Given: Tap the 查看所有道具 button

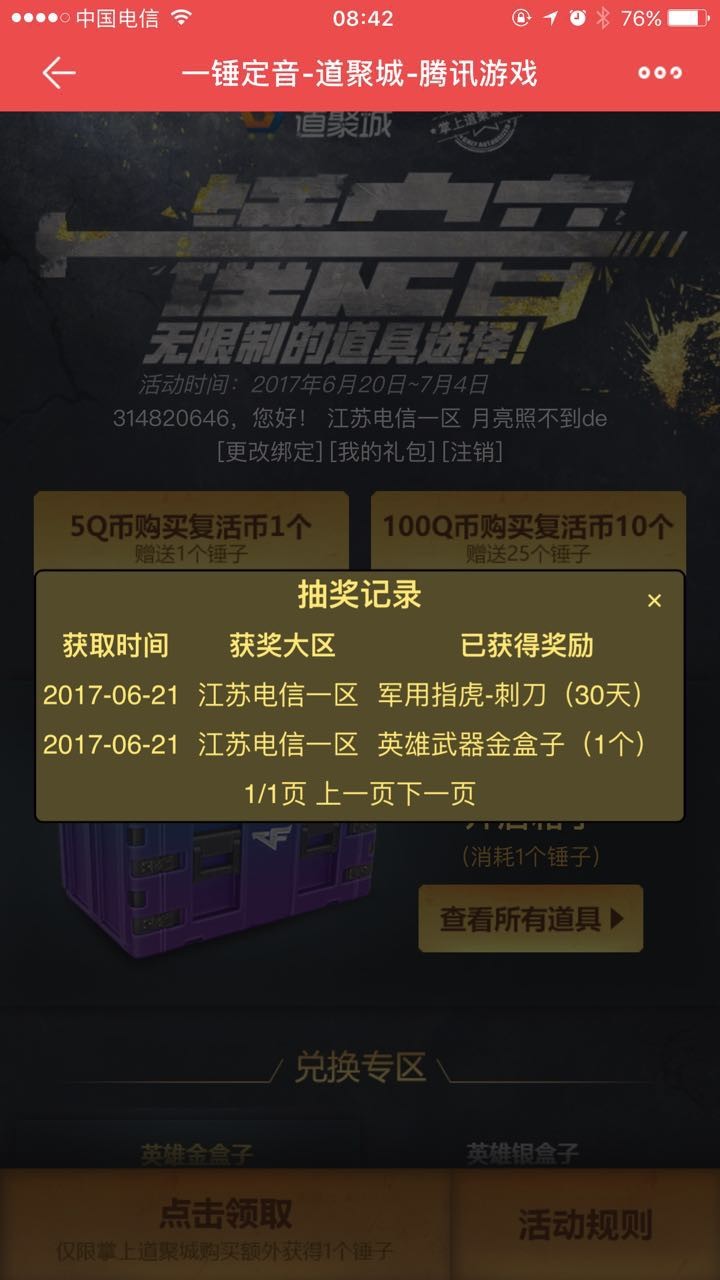Looking at the screenshot, I should pos(530,918).
